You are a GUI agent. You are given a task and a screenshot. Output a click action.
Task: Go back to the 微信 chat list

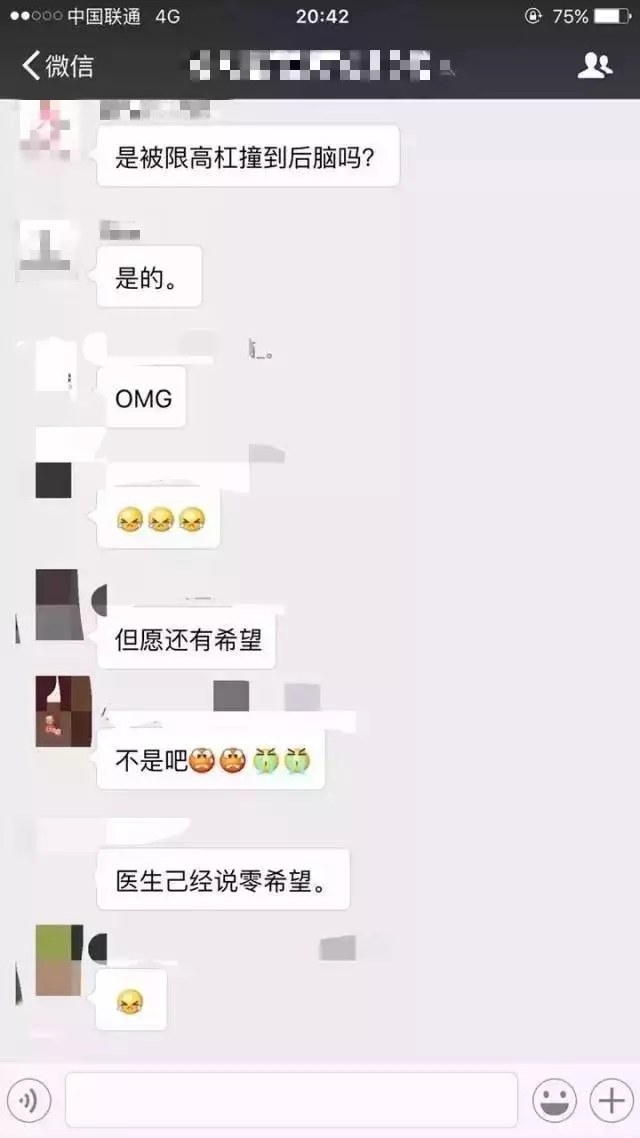tap(57, 66)
